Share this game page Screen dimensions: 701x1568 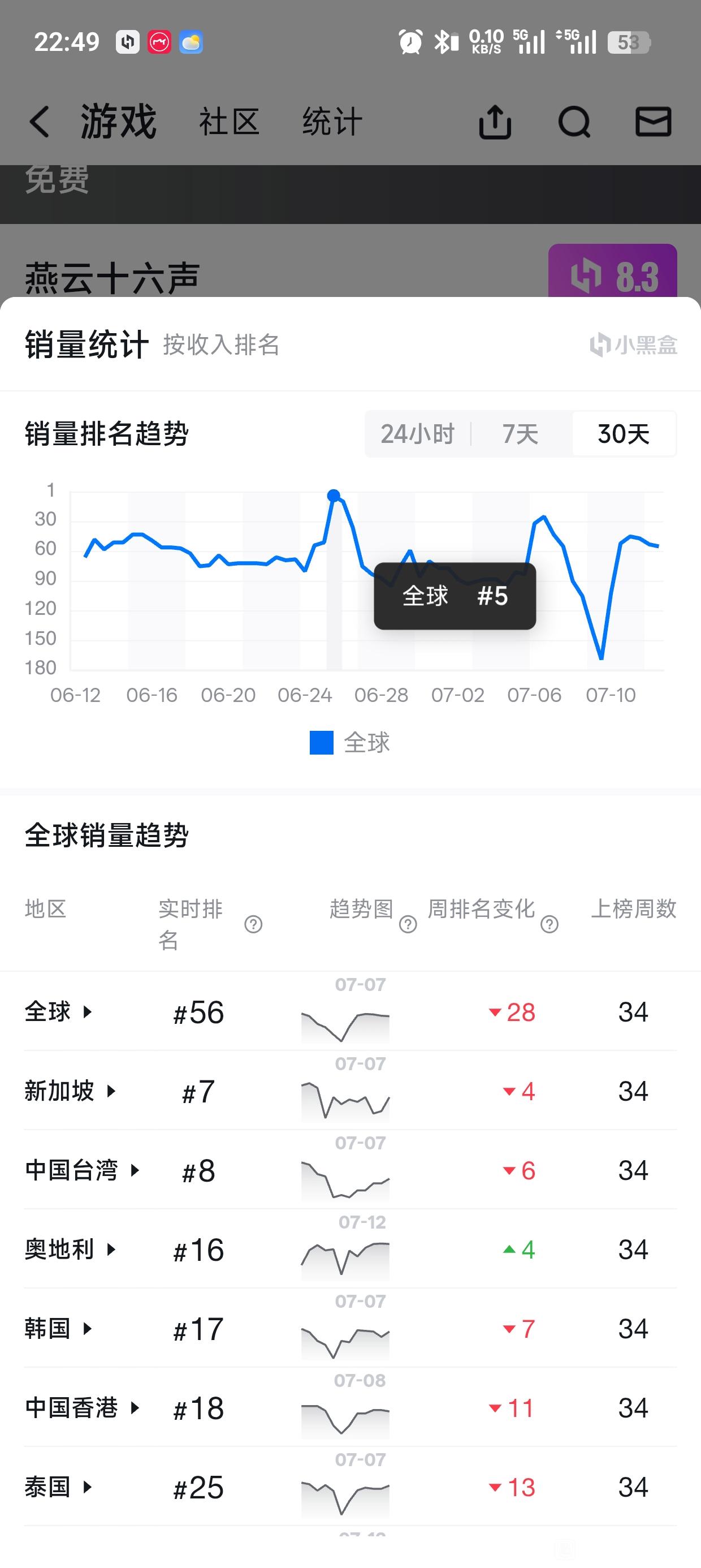click(495, 122)
